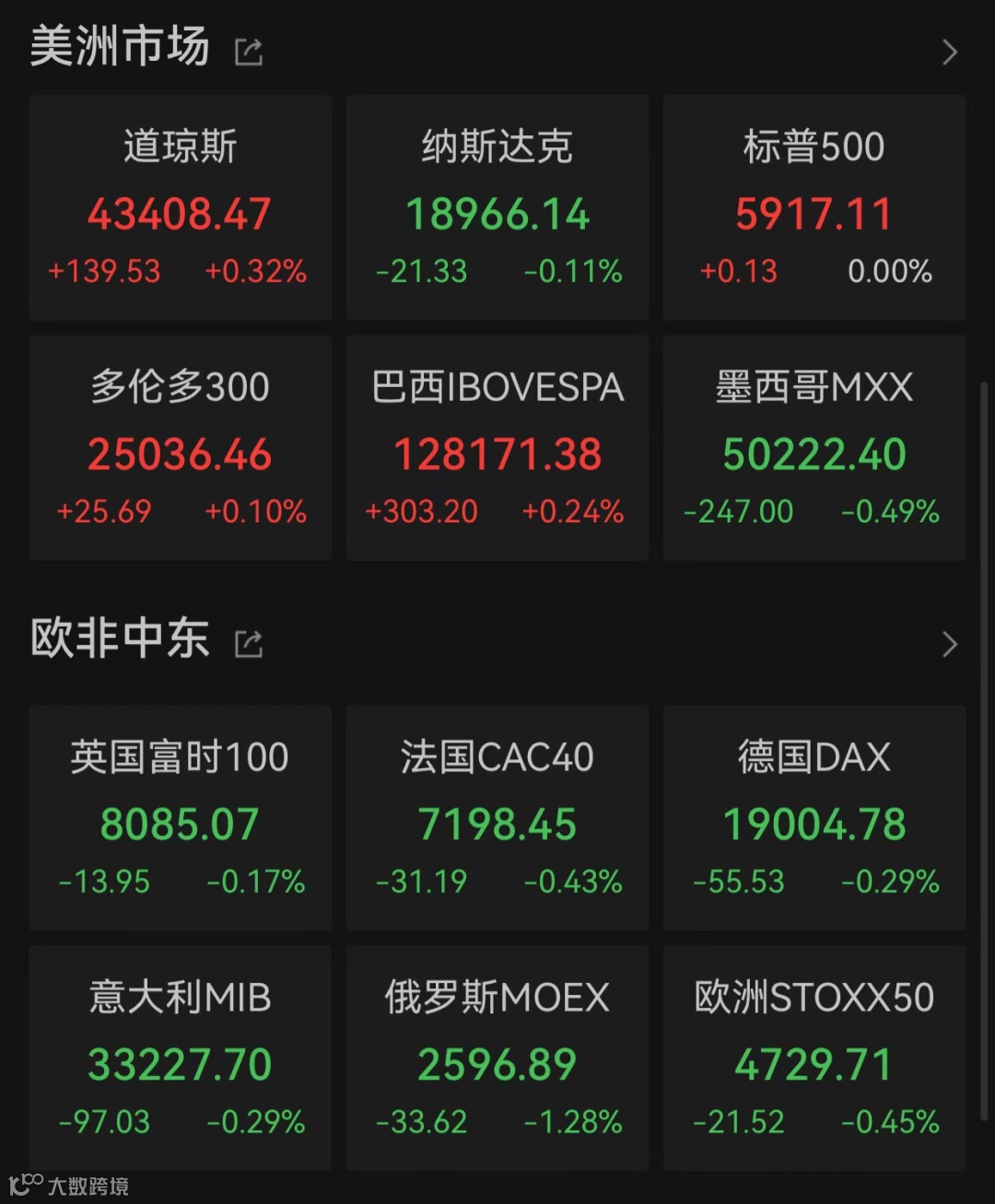This screenshot has height=1204, width=995.
Task: Open the 欧洲STOXX50 index card
Action: coord(814,1058)
